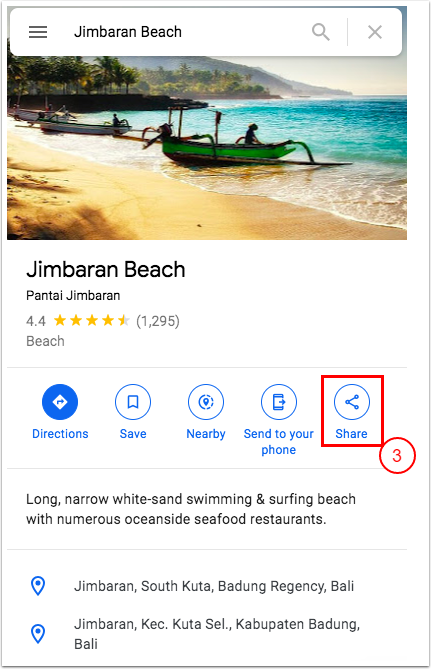This screenshot has width=431, height=669.
Task: Select the Badung Regency, Bali address row
Action: pyautogui.click(x=207, y=586)
